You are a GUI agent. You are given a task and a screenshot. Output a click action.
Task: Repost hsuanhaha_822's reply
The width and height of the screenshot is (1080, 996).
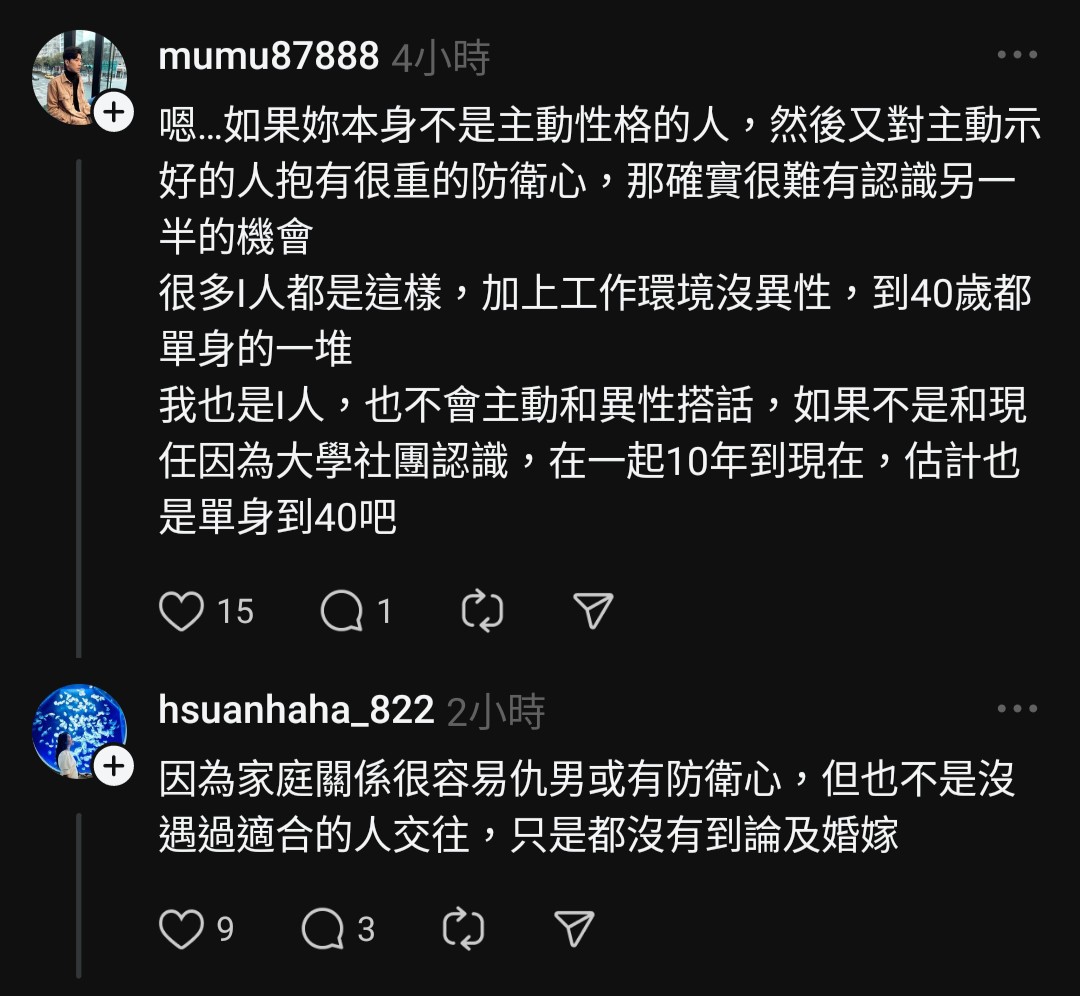(x=463, y=929)
